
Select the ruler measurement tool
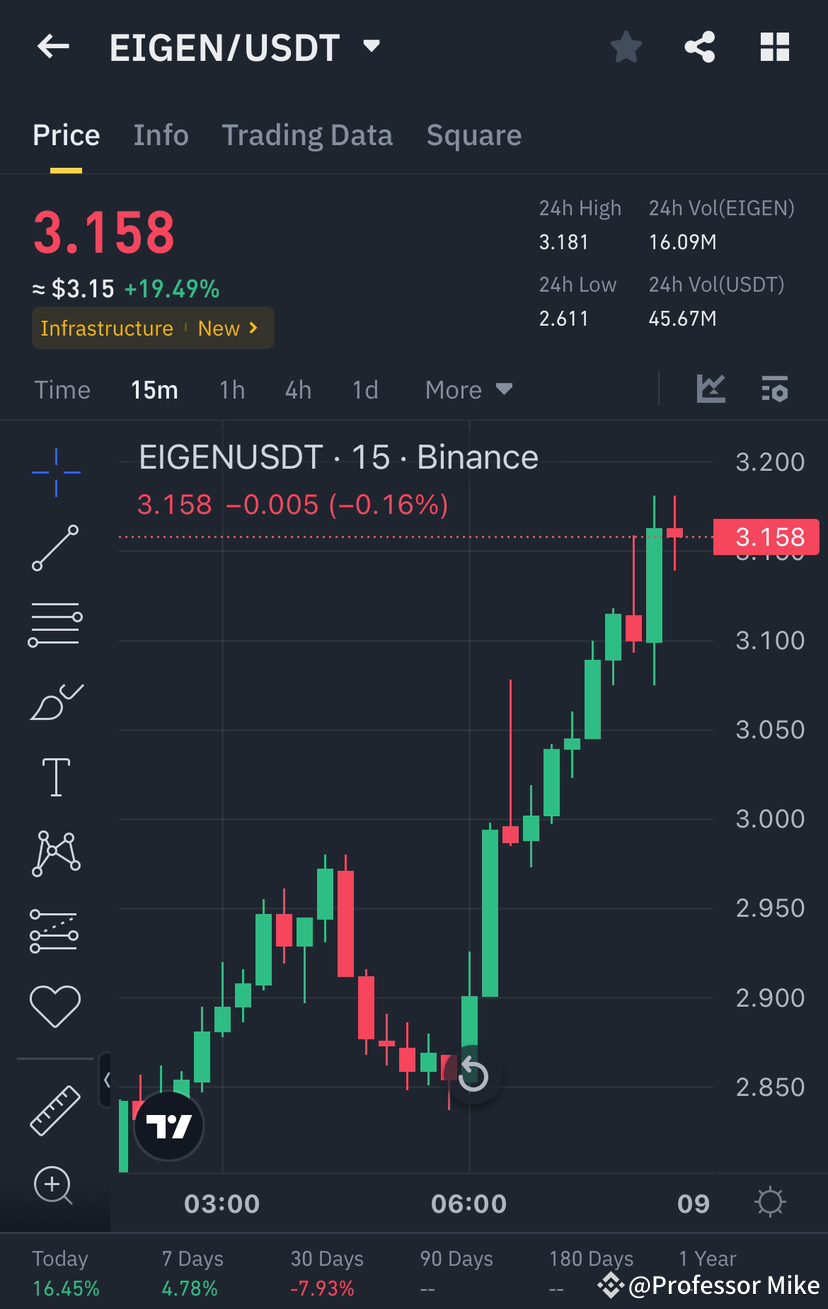55,1110
